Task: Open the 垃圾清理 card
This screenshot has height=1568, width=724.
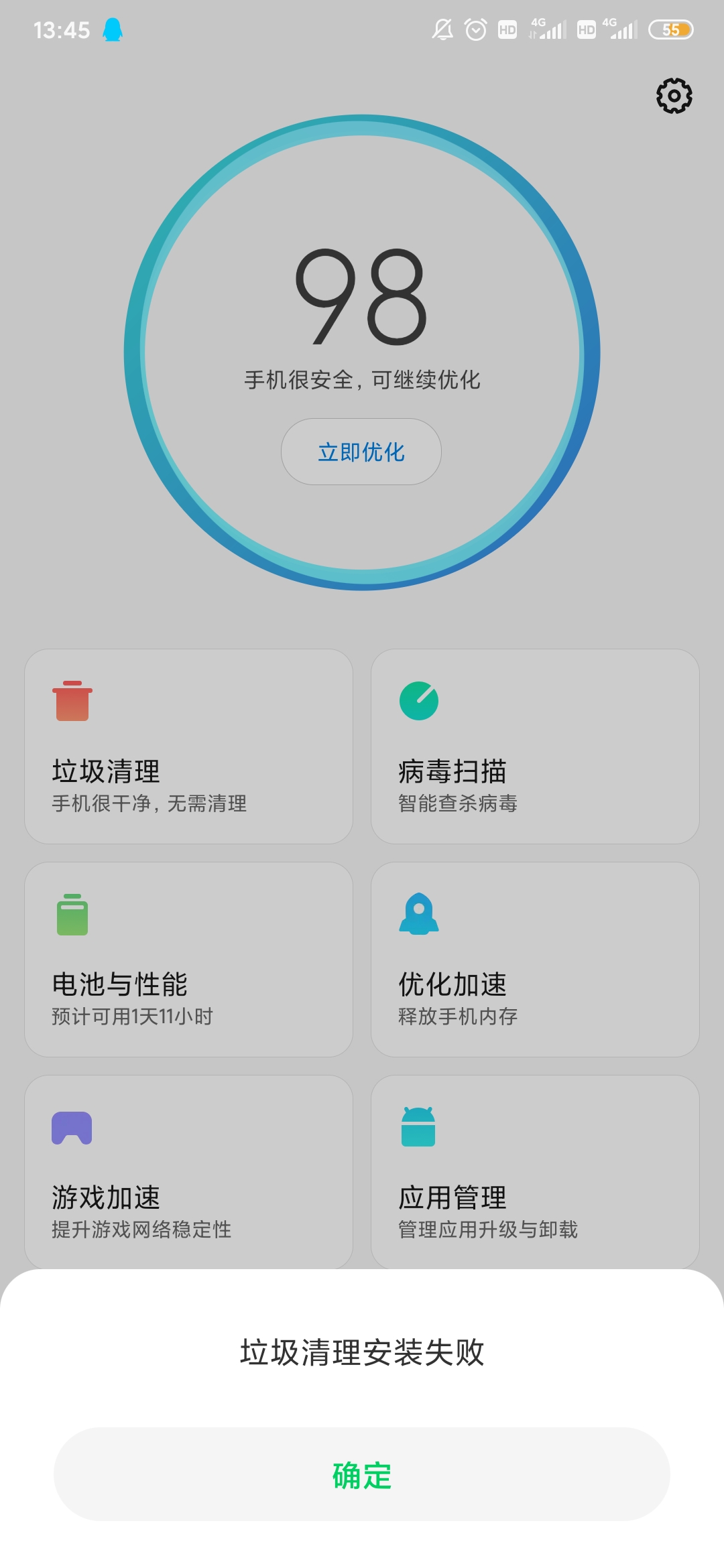Action: (188, 746)
